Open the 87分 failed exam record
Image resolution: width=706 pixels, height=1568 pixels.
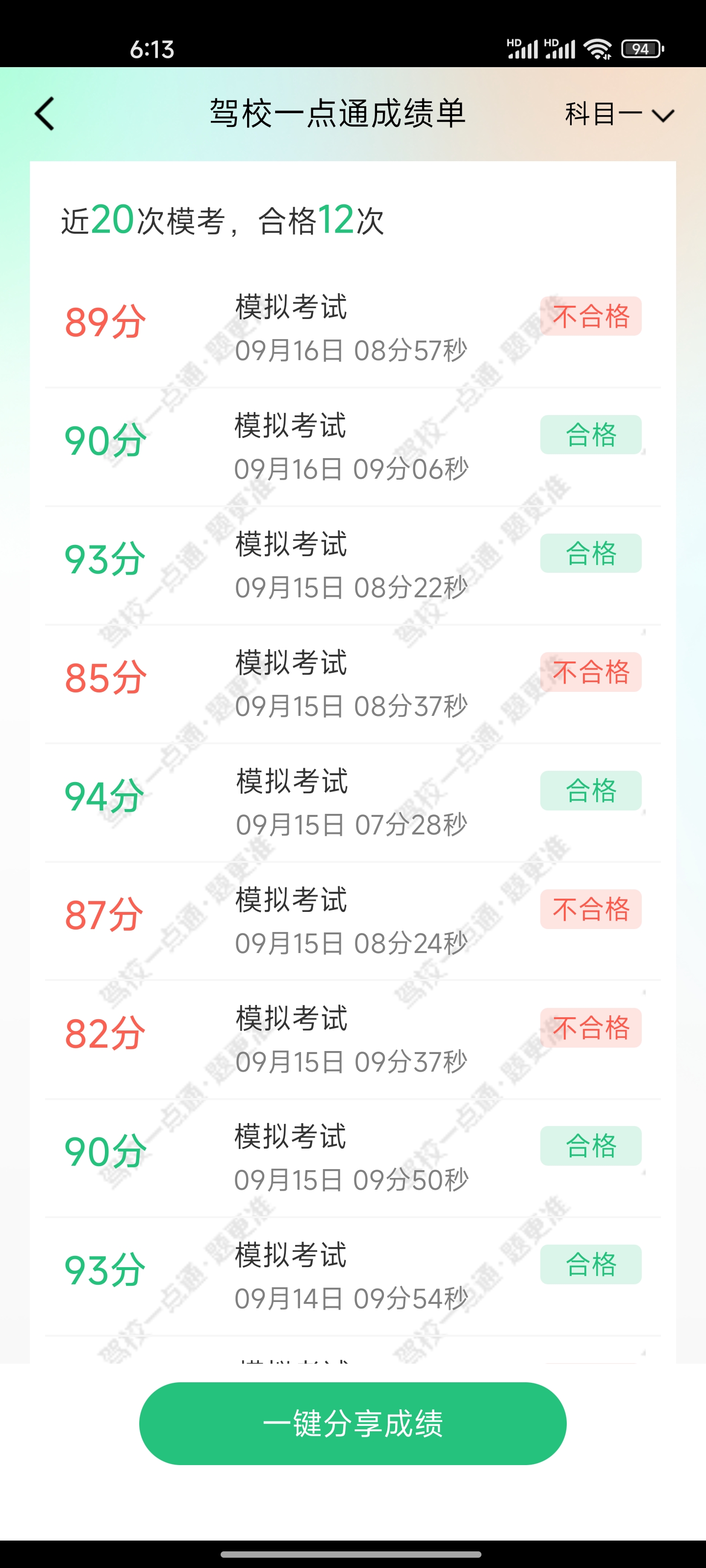pos(353,922)
